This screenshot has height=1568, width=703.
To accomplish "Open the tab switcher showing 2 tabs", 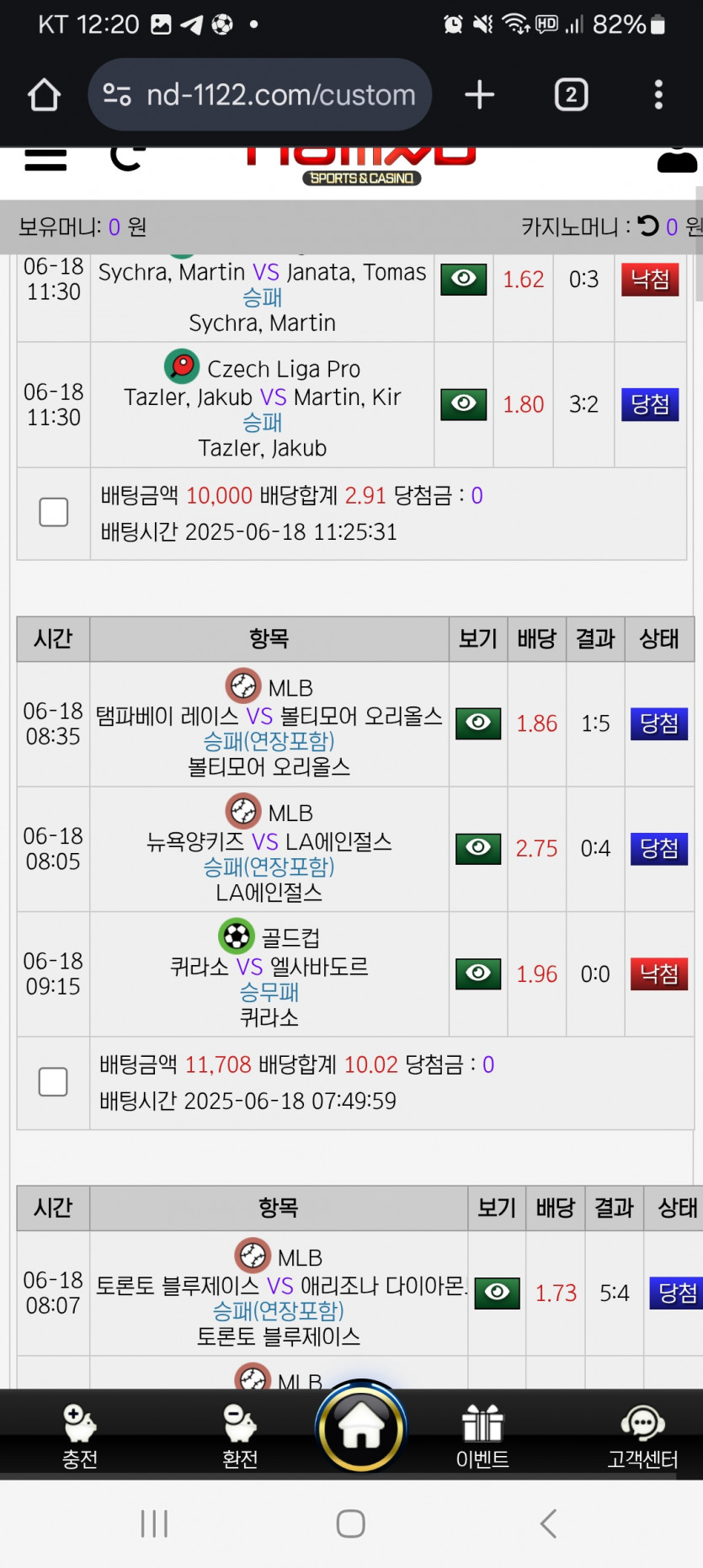I will point(572,94).
